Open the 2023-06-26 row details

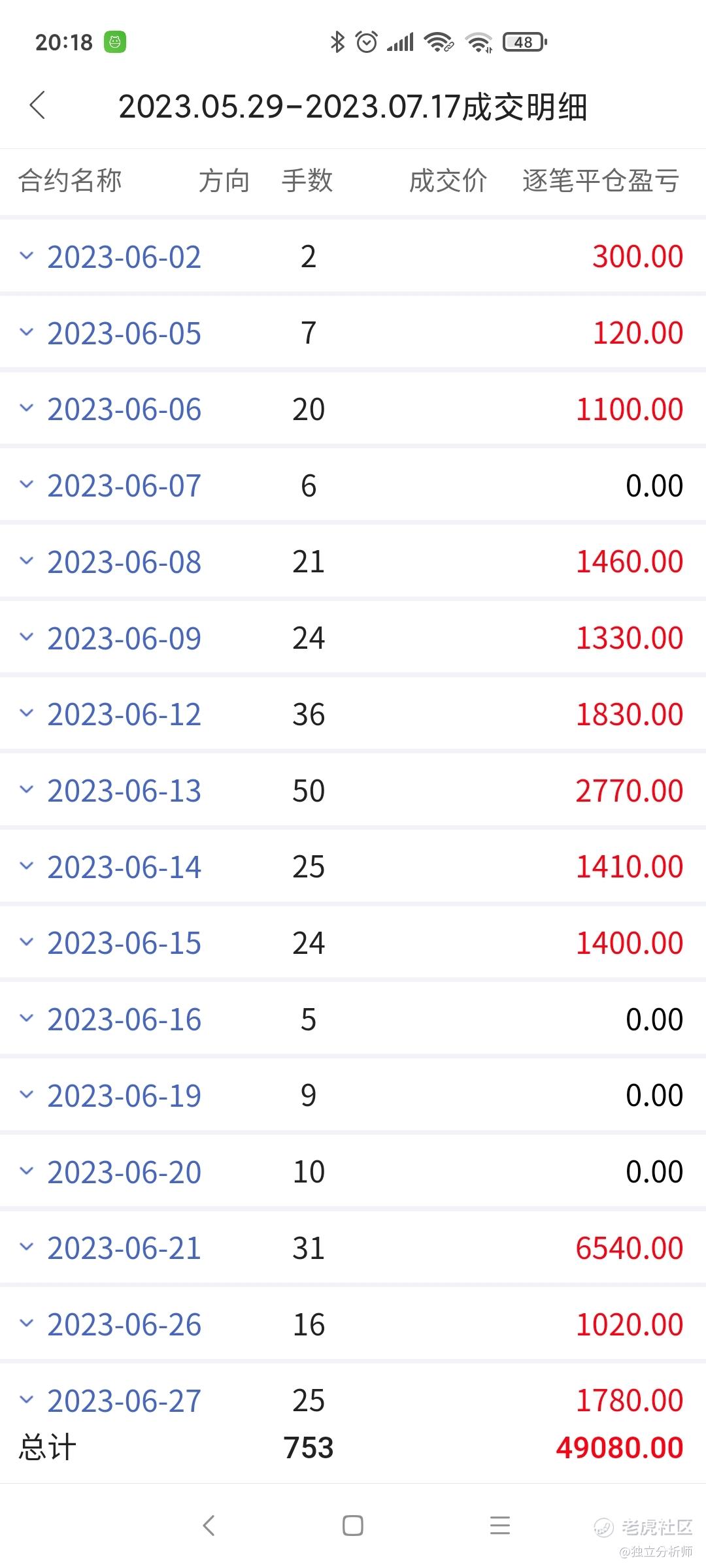(x=353, y=1324)
